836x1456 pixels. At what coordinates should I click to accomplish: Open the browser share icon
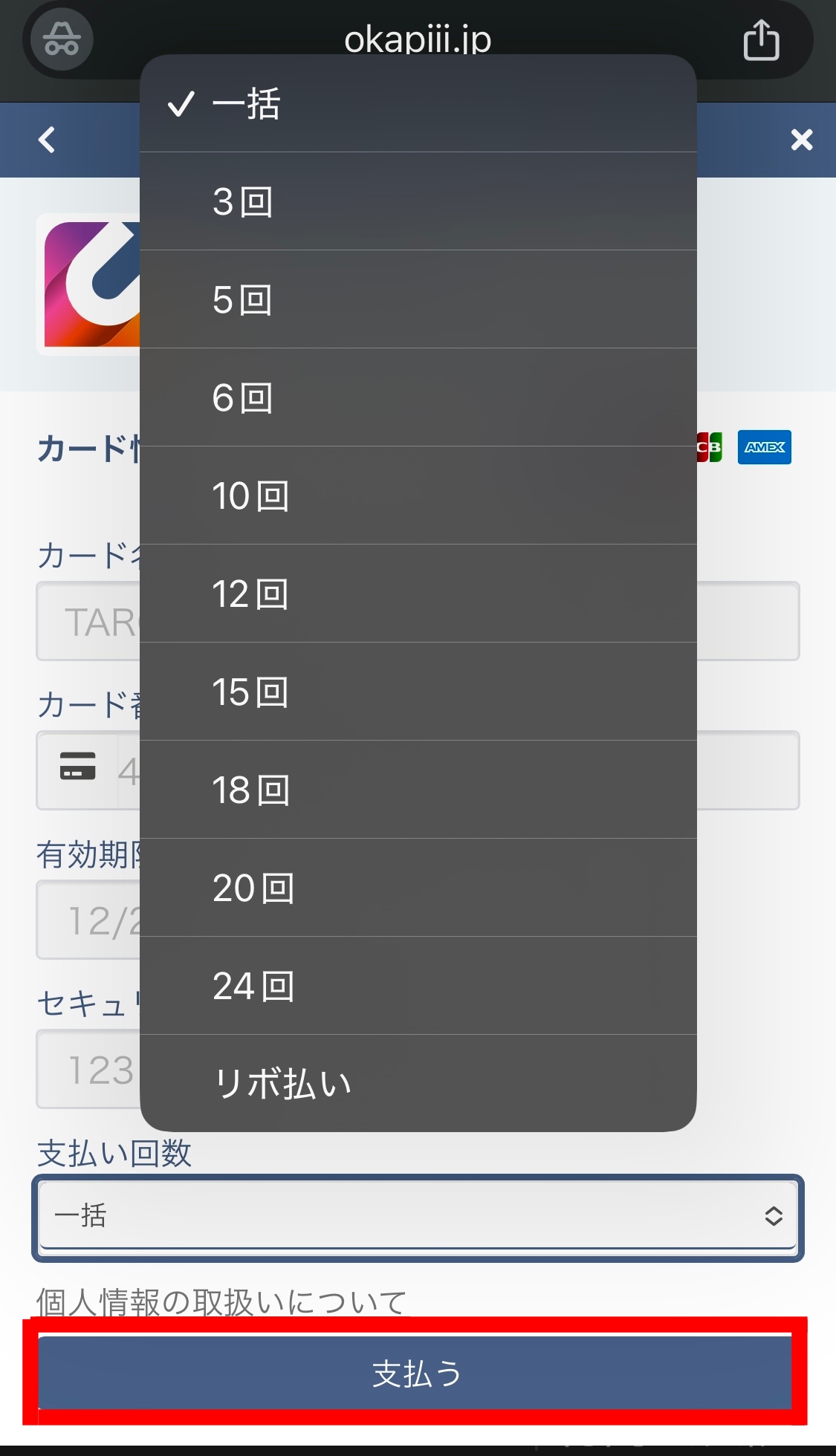pos(761,39)
